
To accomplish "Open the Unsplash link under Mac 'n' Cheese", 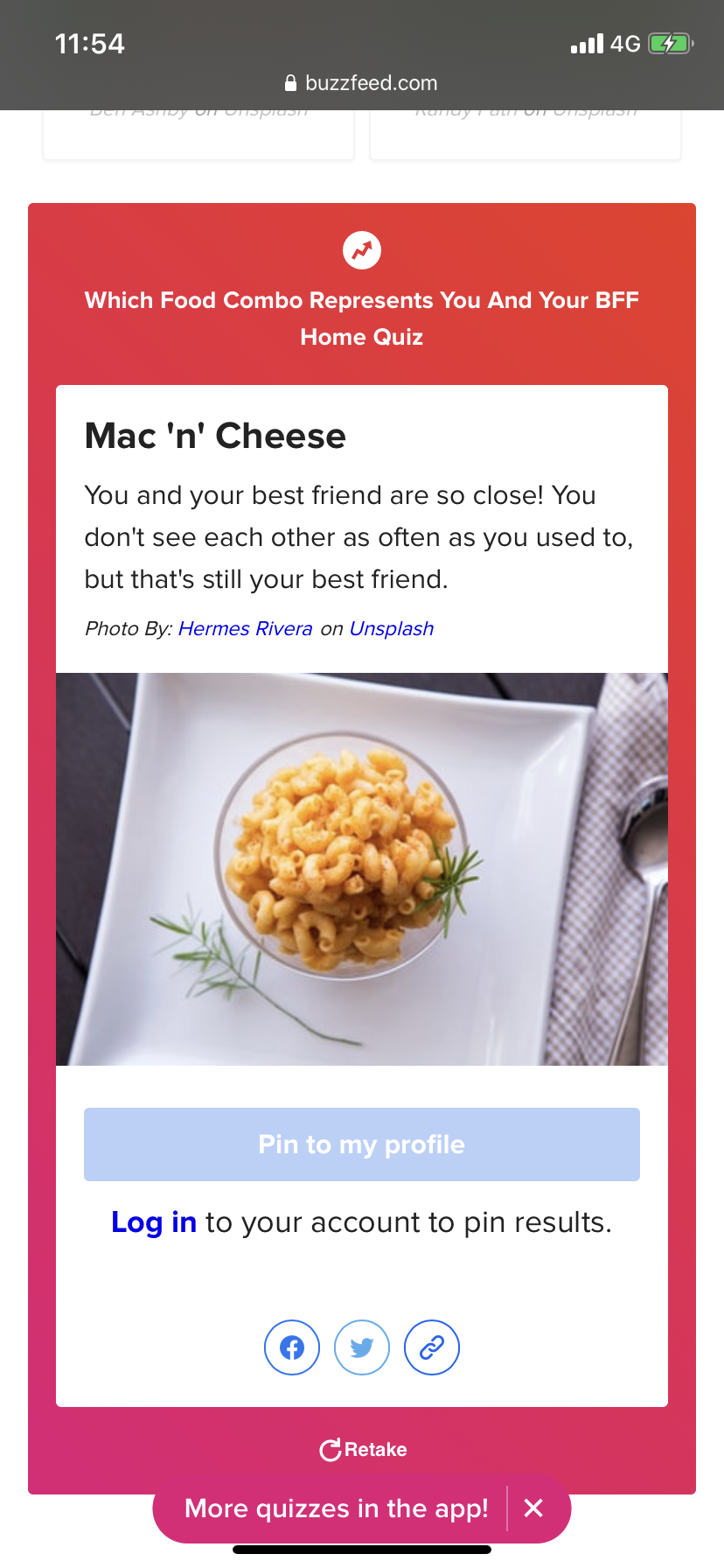I will pos(392,628).
